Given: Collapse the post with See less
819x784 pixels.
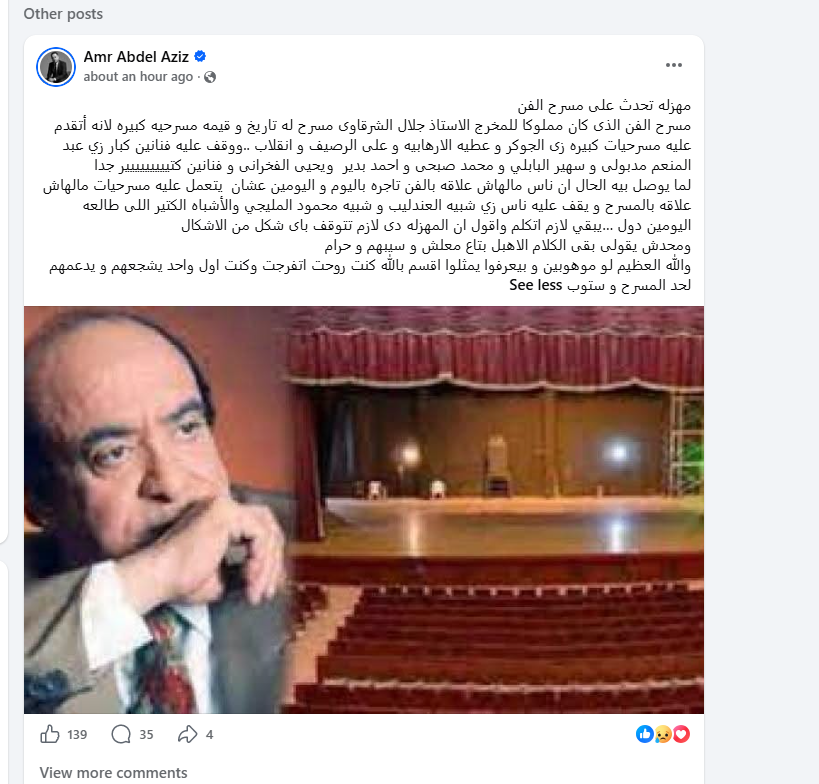Looking at the screenshot, I should click(x=535, y=285).
